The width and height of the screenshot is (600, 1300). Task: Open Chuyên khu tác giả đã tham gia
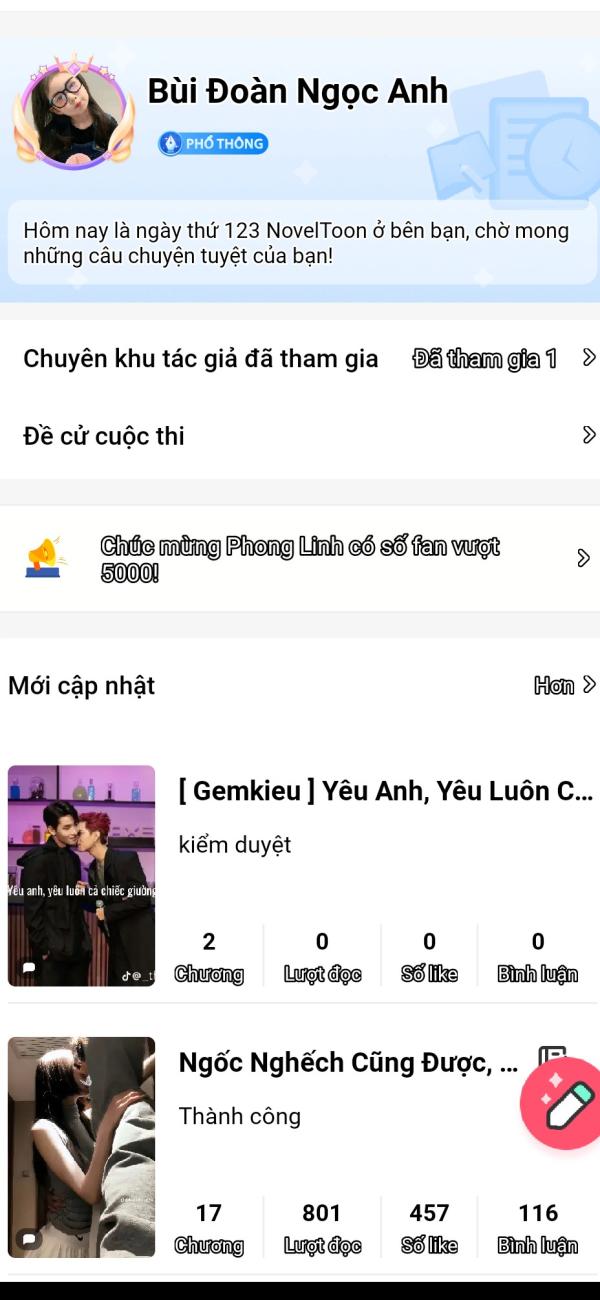[300, 359]
